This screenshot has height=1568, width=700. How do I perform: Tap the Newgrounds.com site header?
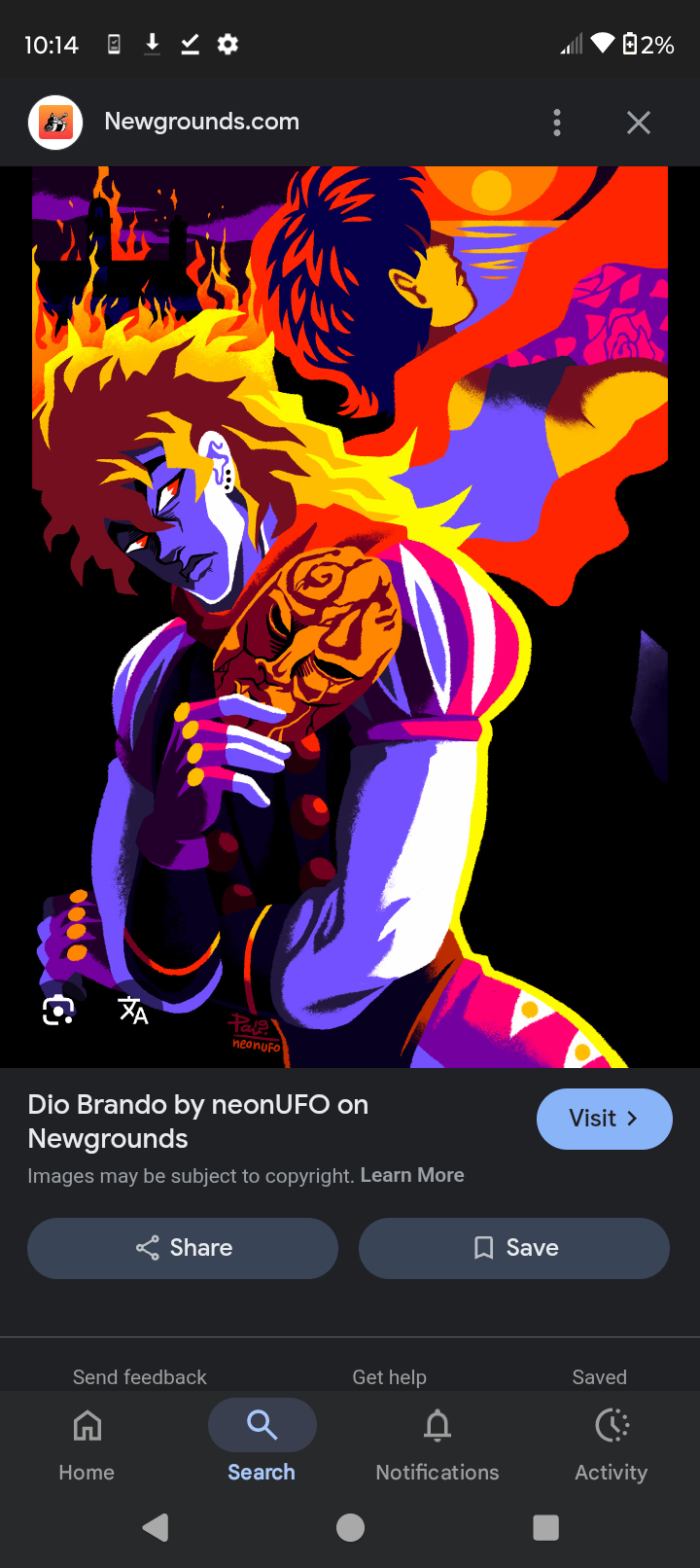(202, 122)
